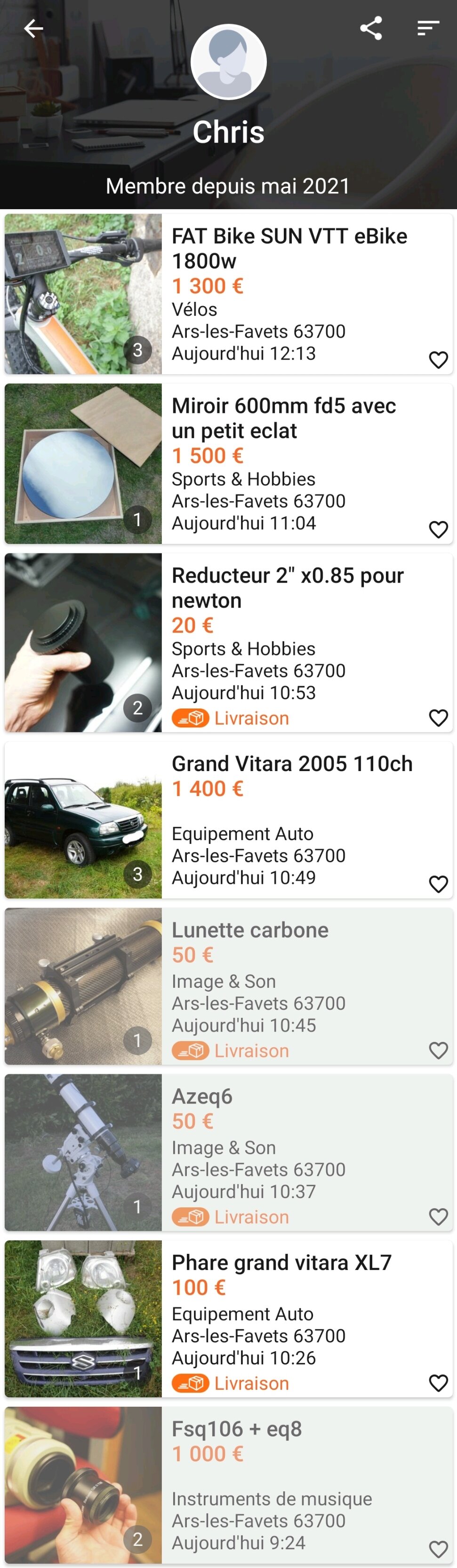Open the Fsq106 + eq8 listing
The height and width of the screenshot is (1568, 457).
236,1429
